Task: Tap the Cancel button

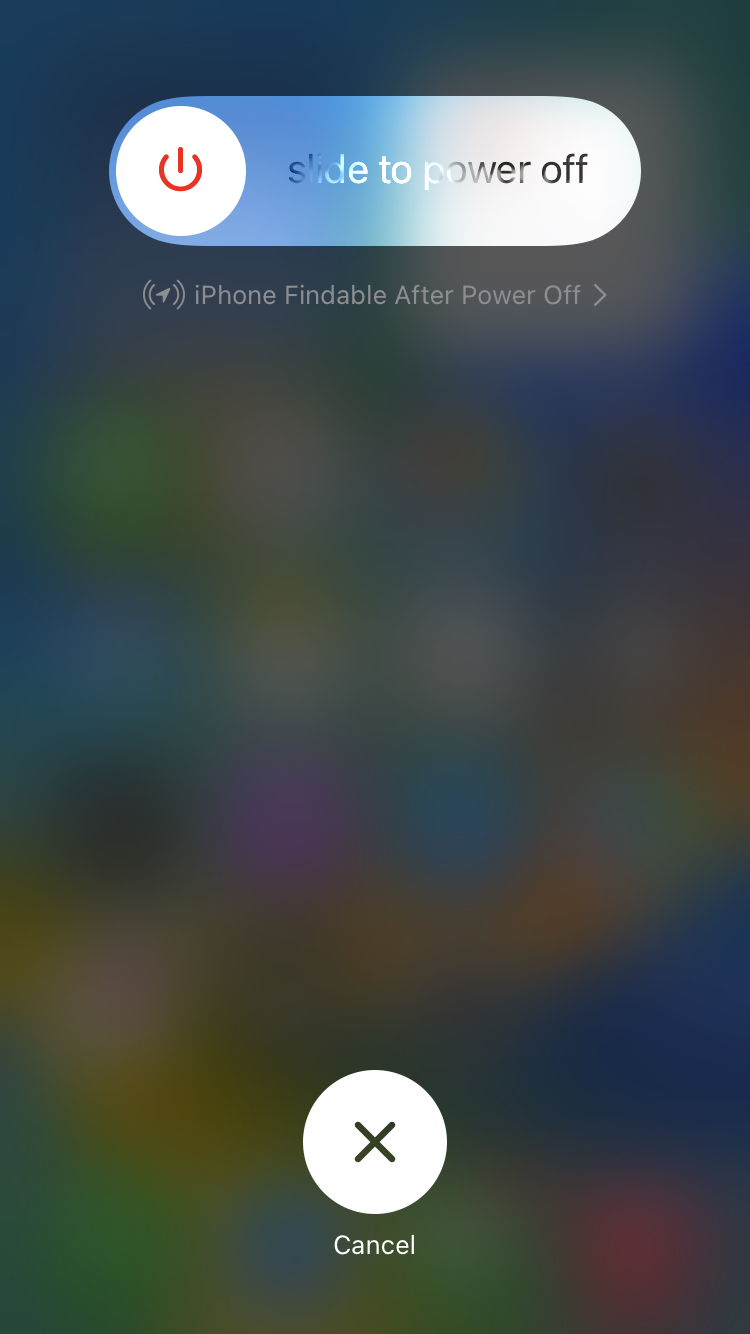Action: click(374, 1142)
